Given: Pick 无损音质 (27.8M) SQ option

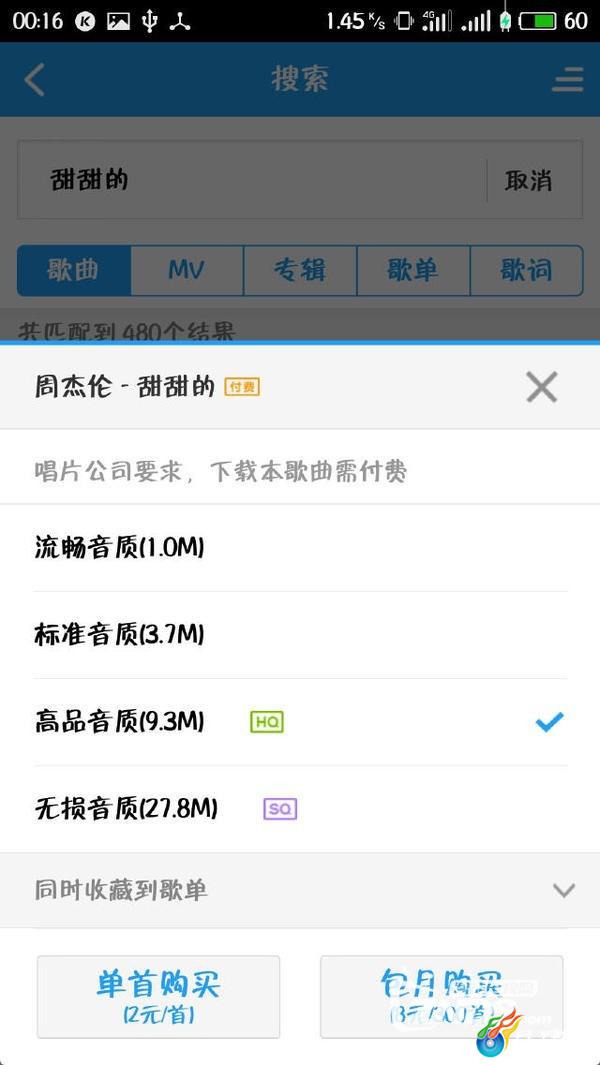Looking at the screenshot, I should [300, 809].
